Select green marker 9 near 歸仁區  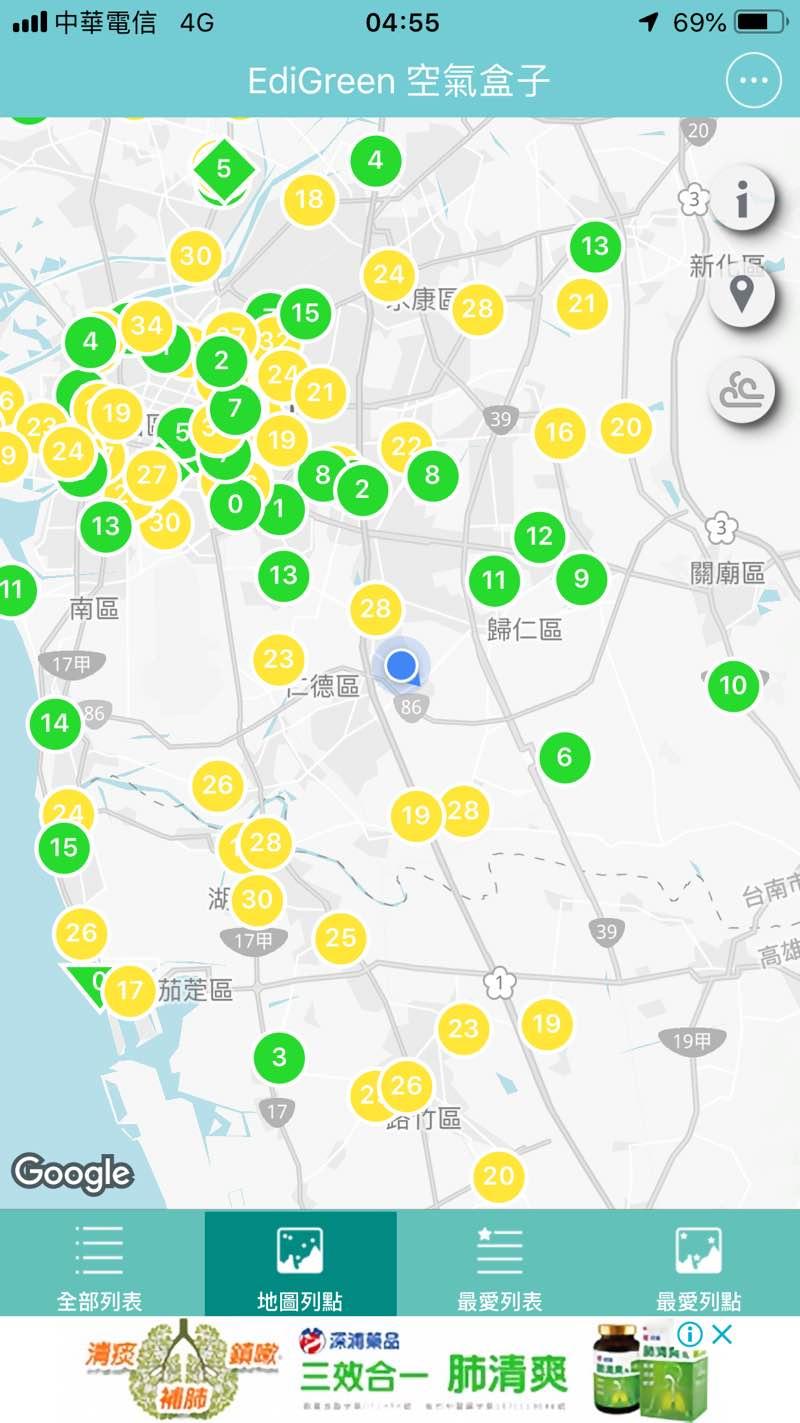581,577
